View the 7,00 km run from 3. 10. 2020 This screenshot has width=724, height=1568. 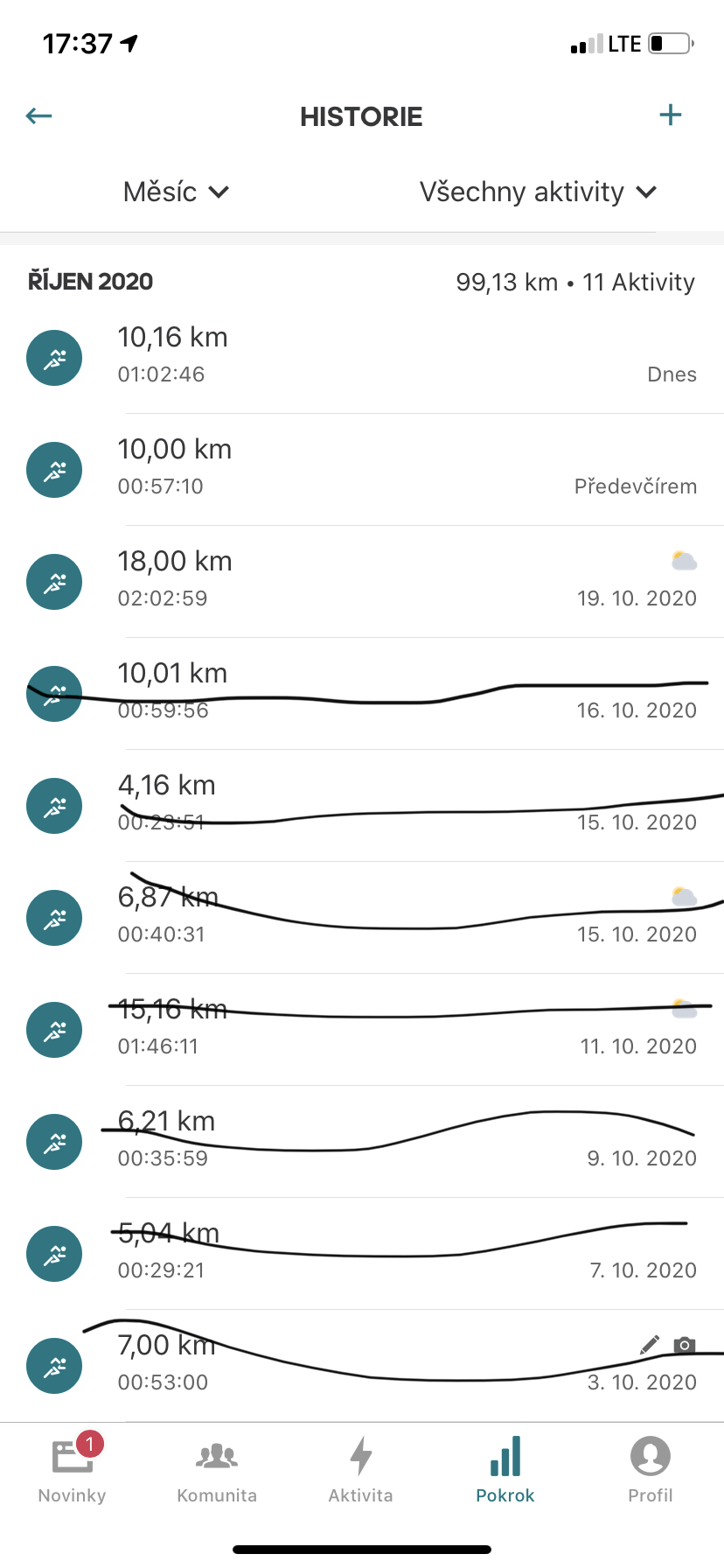pyautogui.click(x=362, y=1366)
